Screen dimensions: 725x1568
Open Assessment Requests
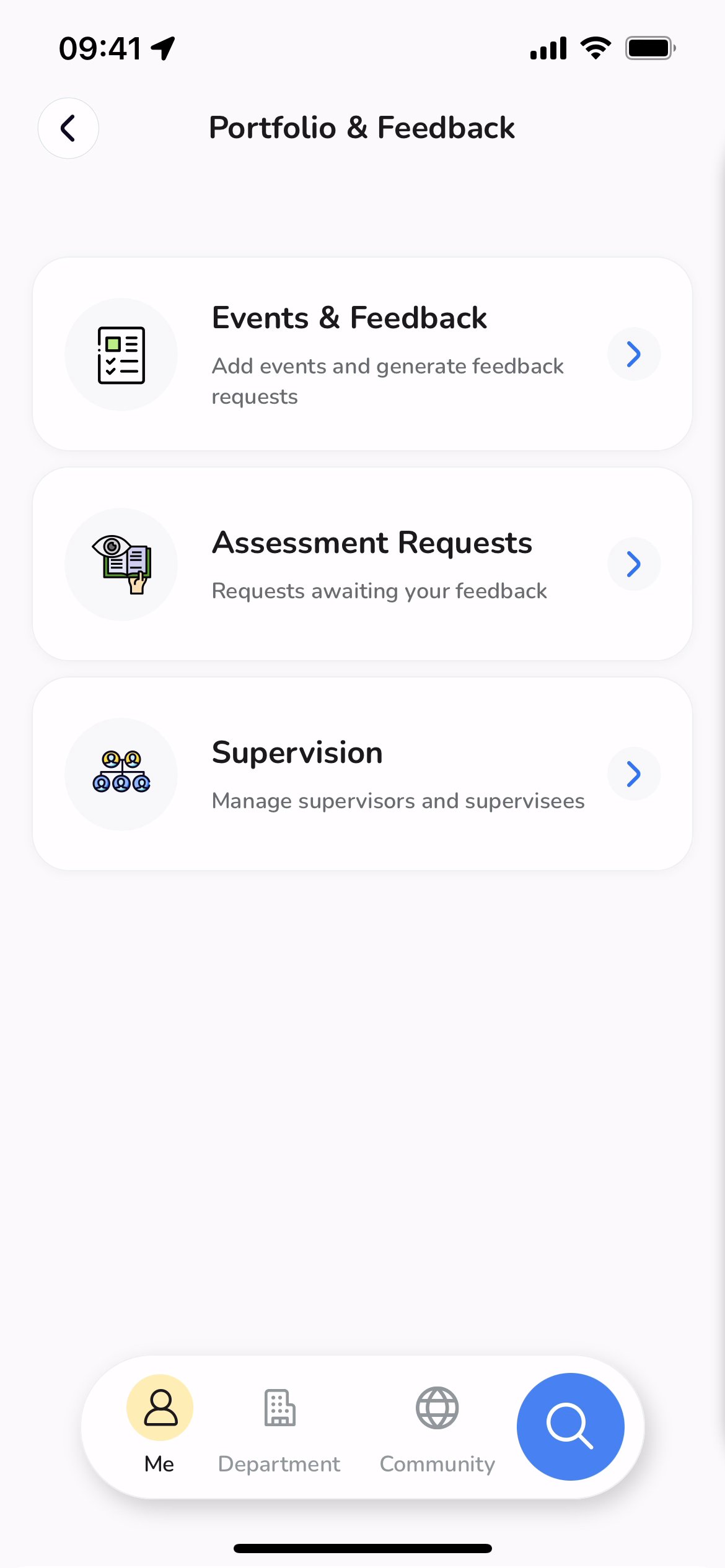pos(362,564)
